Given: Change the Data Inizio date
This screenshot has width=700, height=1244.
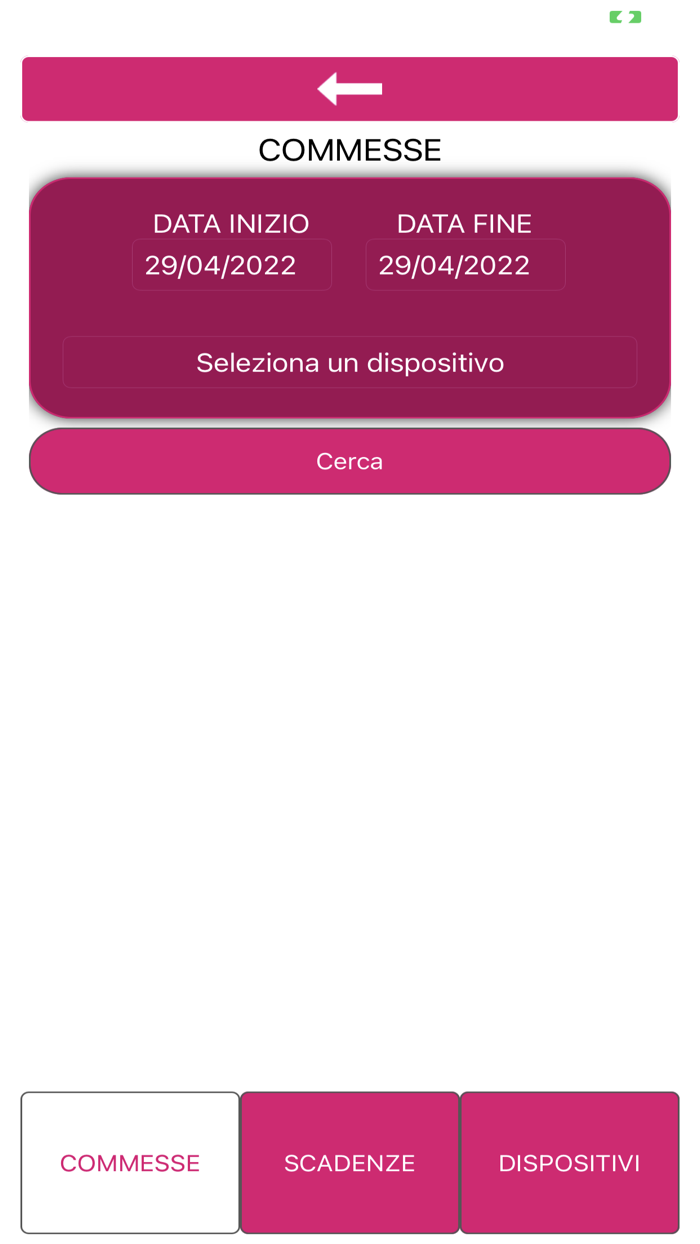Looking at the screenshot, I should [232, 265].
